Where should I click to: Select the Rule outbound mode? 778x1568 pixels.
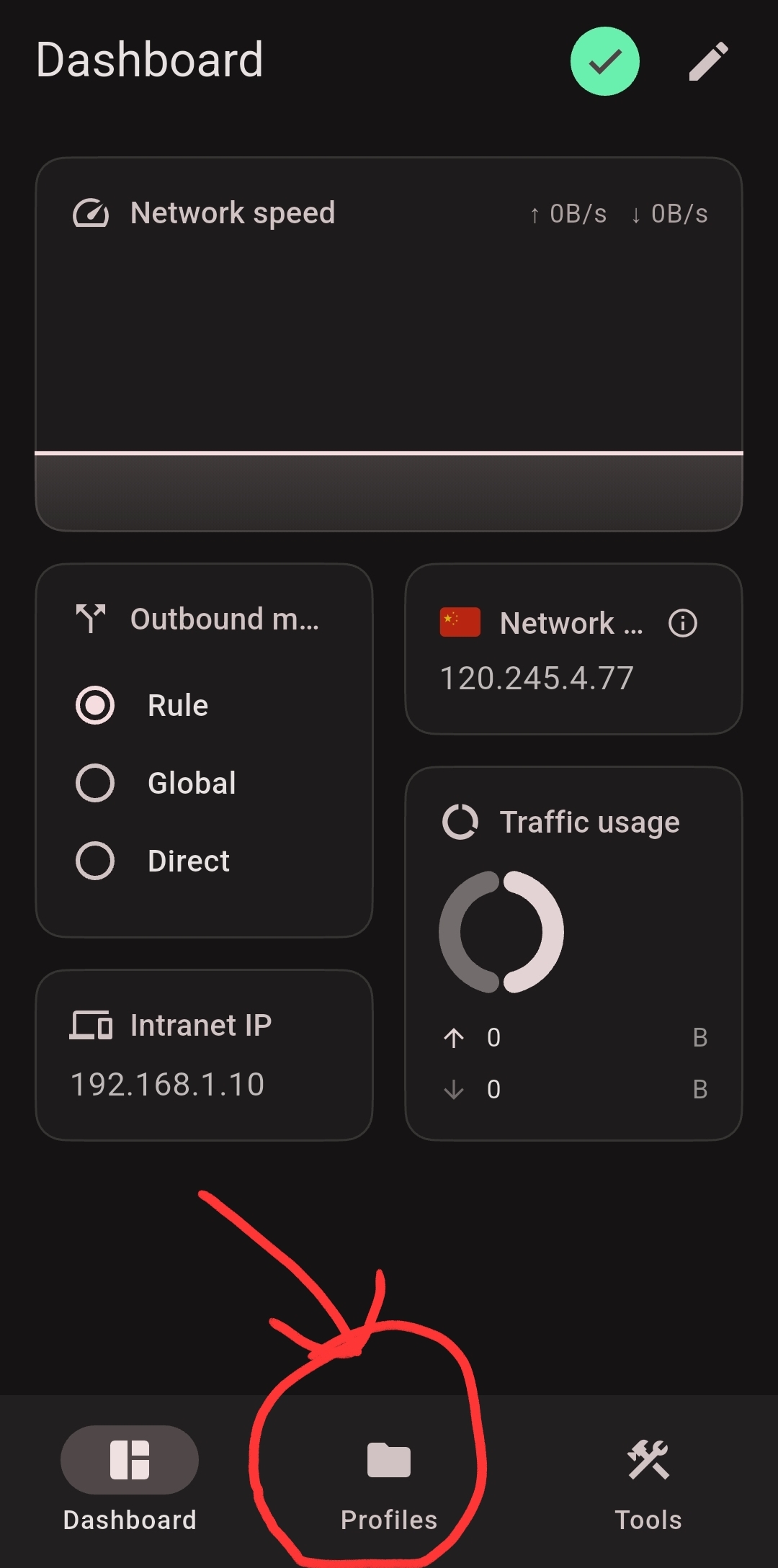tap(96, 705)
